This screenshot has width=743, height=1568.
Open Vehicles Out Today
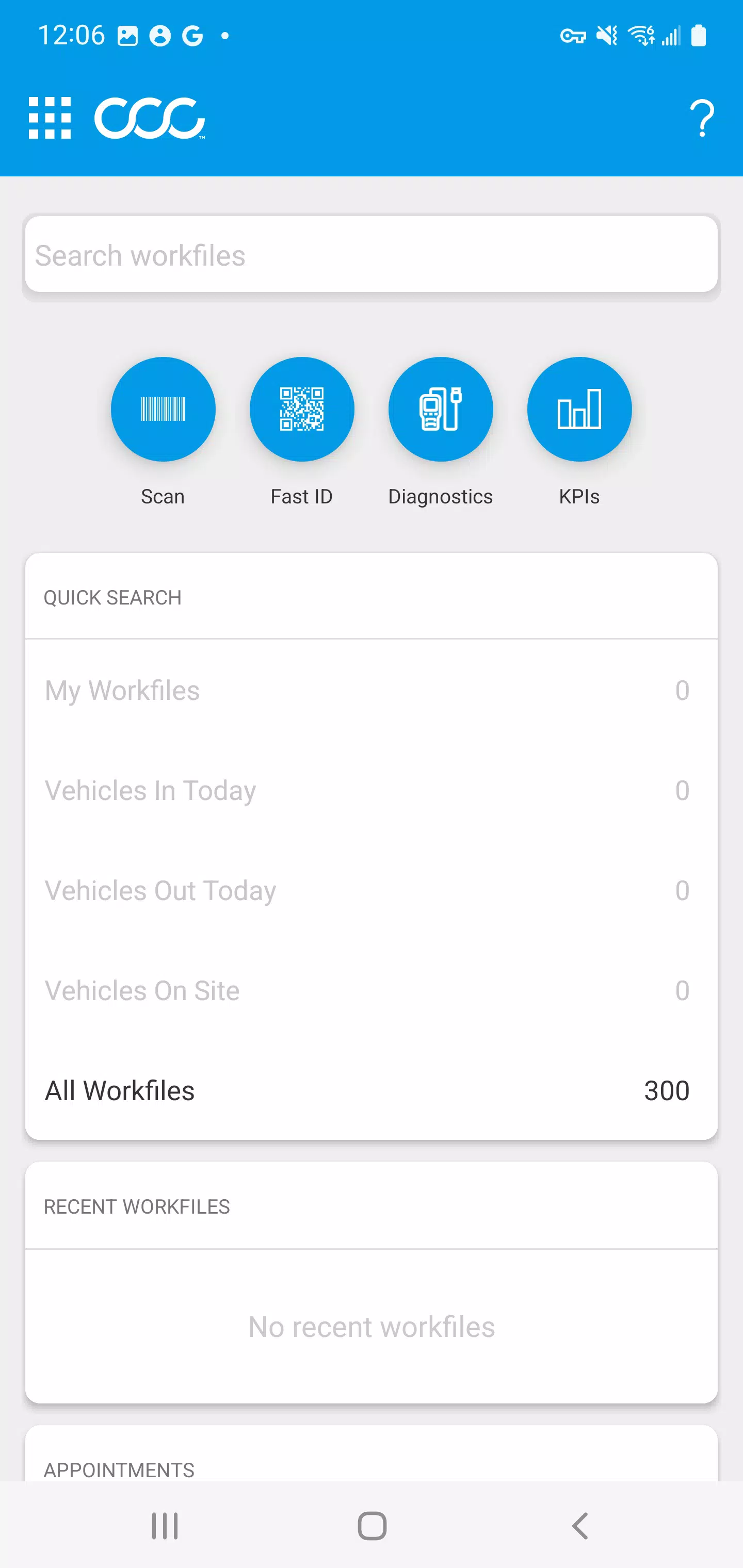(x=372, y=890)
